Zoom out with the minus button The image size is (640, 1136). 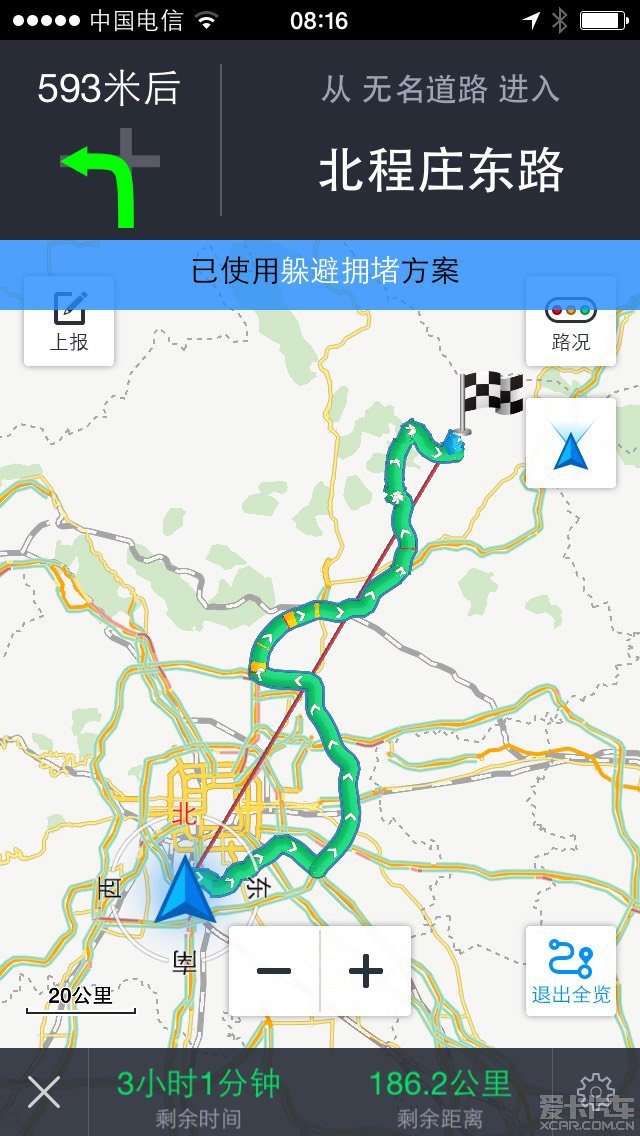[274, 971]
